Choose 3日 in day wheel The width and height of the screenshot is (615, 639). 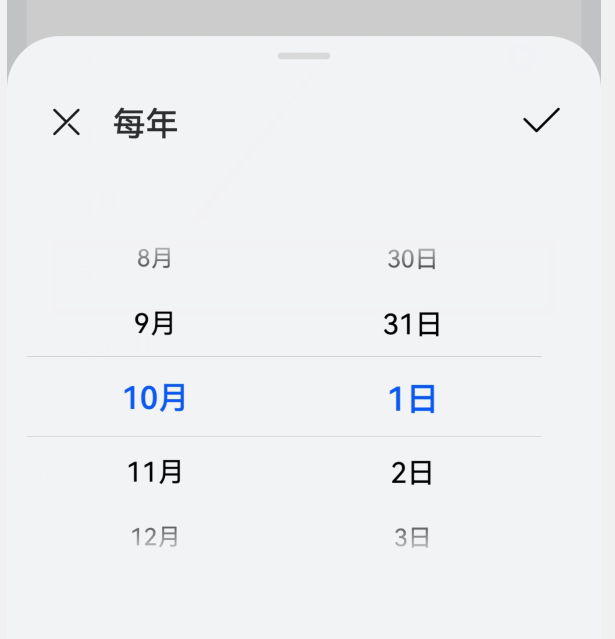412,538
